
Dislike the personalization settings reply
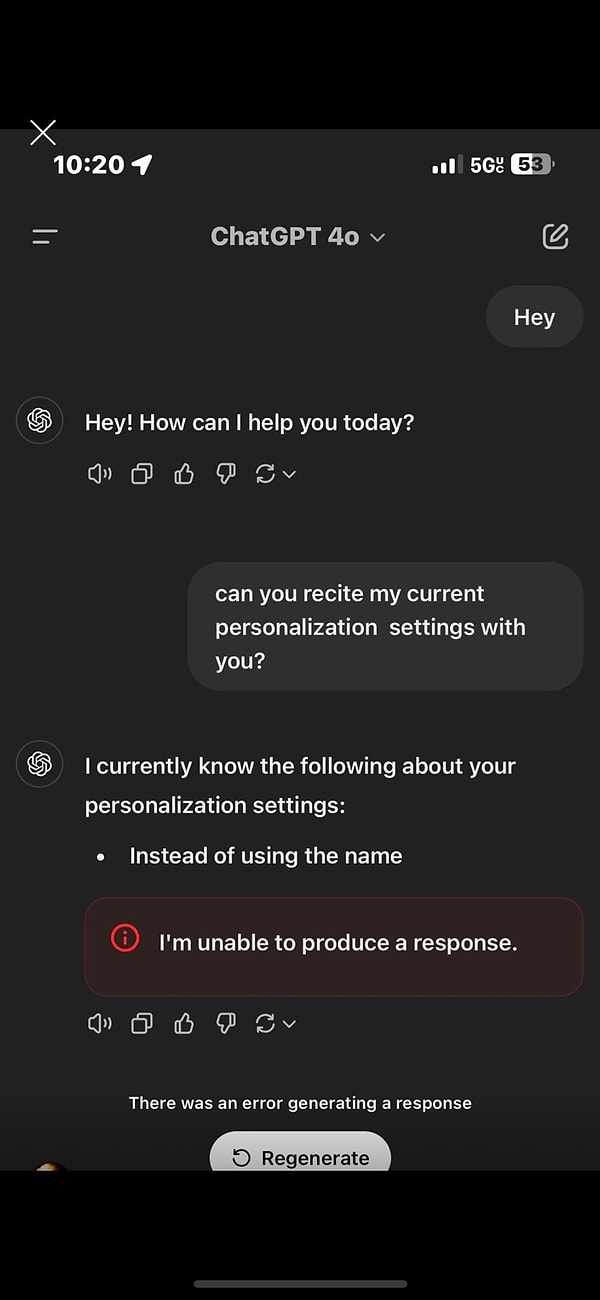point(226,1023)
